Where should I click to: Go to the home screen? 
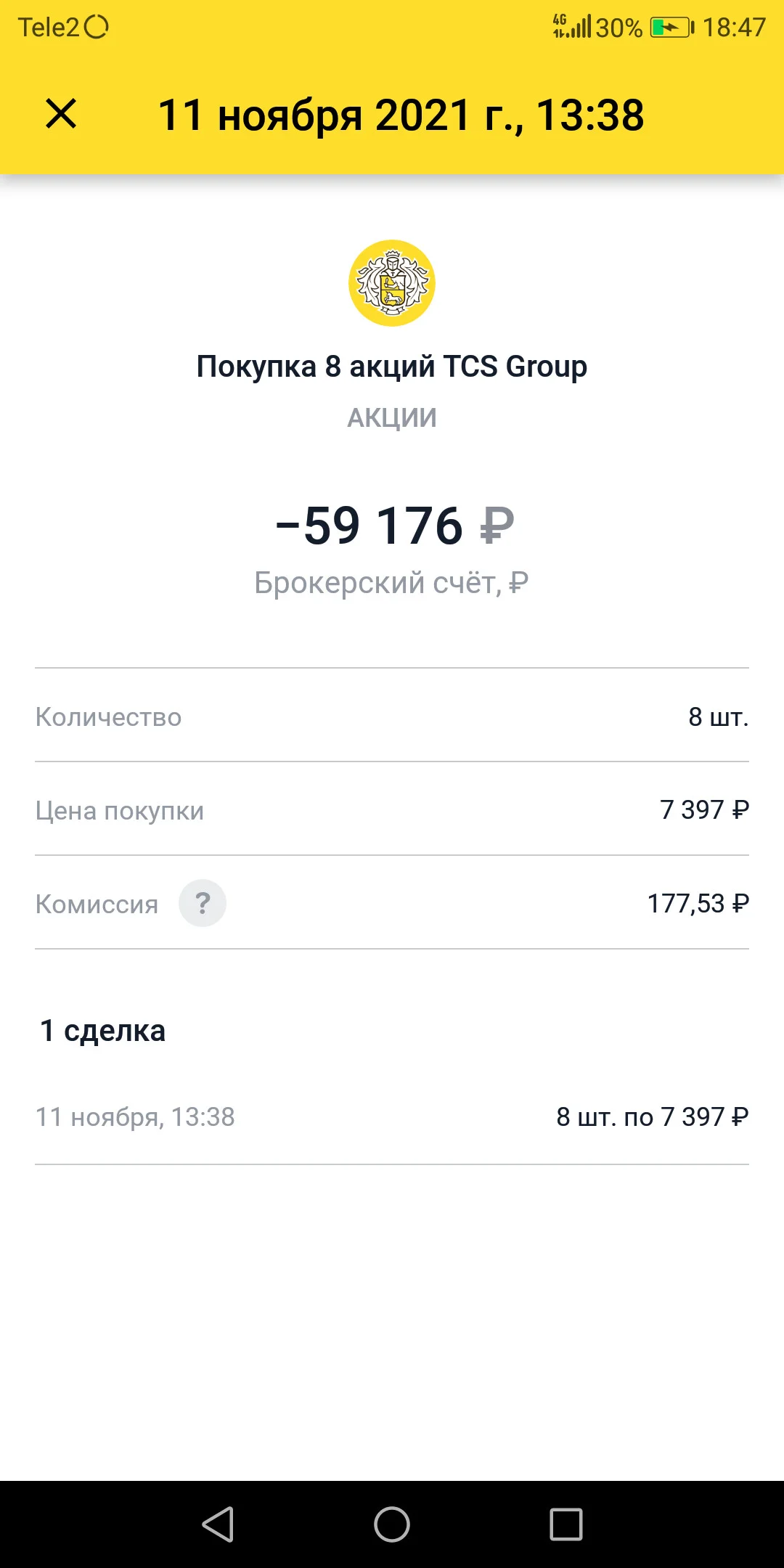point(392,1524)
